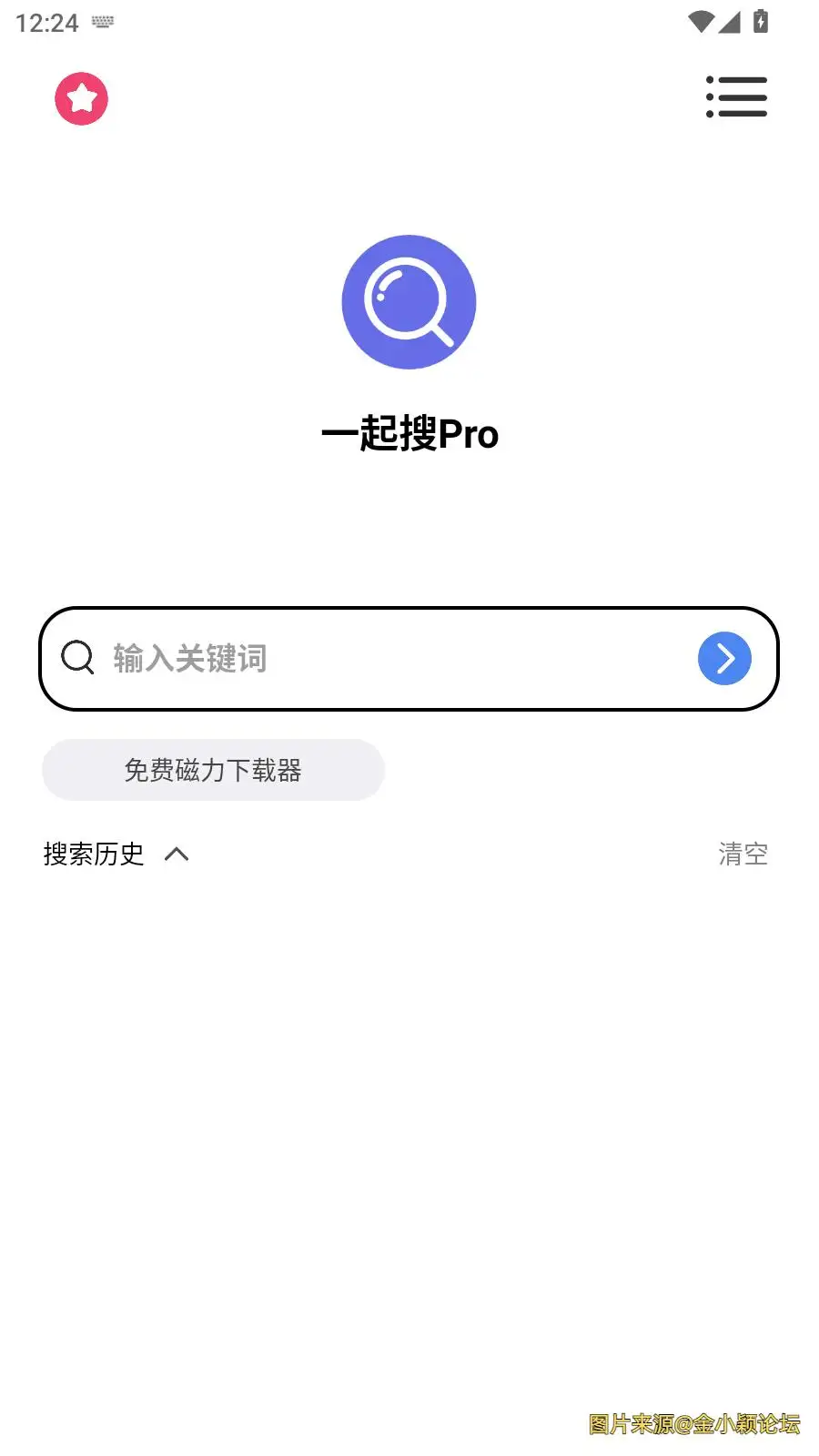
Task: Tap the Wi-Fi status icon
Action: (699, 21)
